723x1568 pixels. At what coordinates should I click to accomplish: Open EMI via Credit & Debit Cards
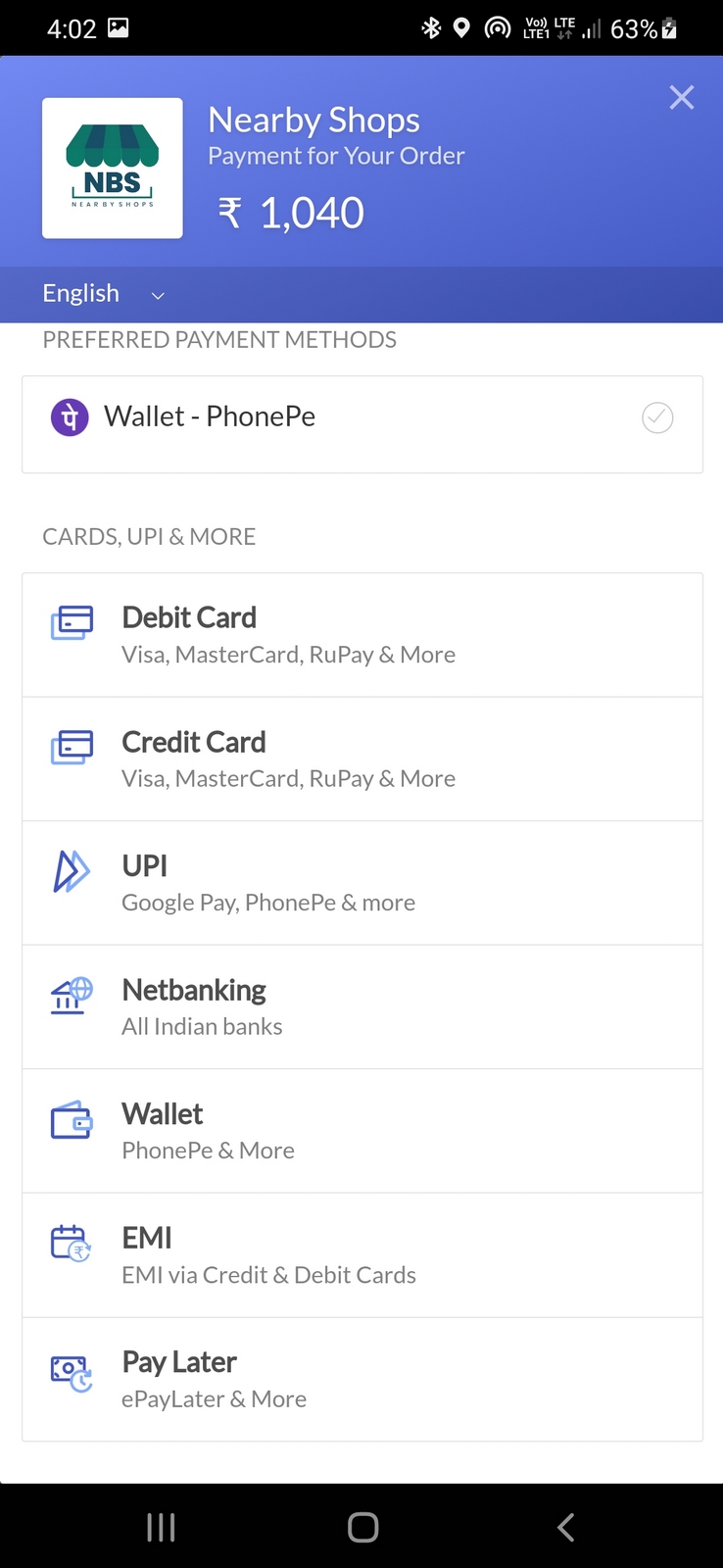(x=361, y=1255)
